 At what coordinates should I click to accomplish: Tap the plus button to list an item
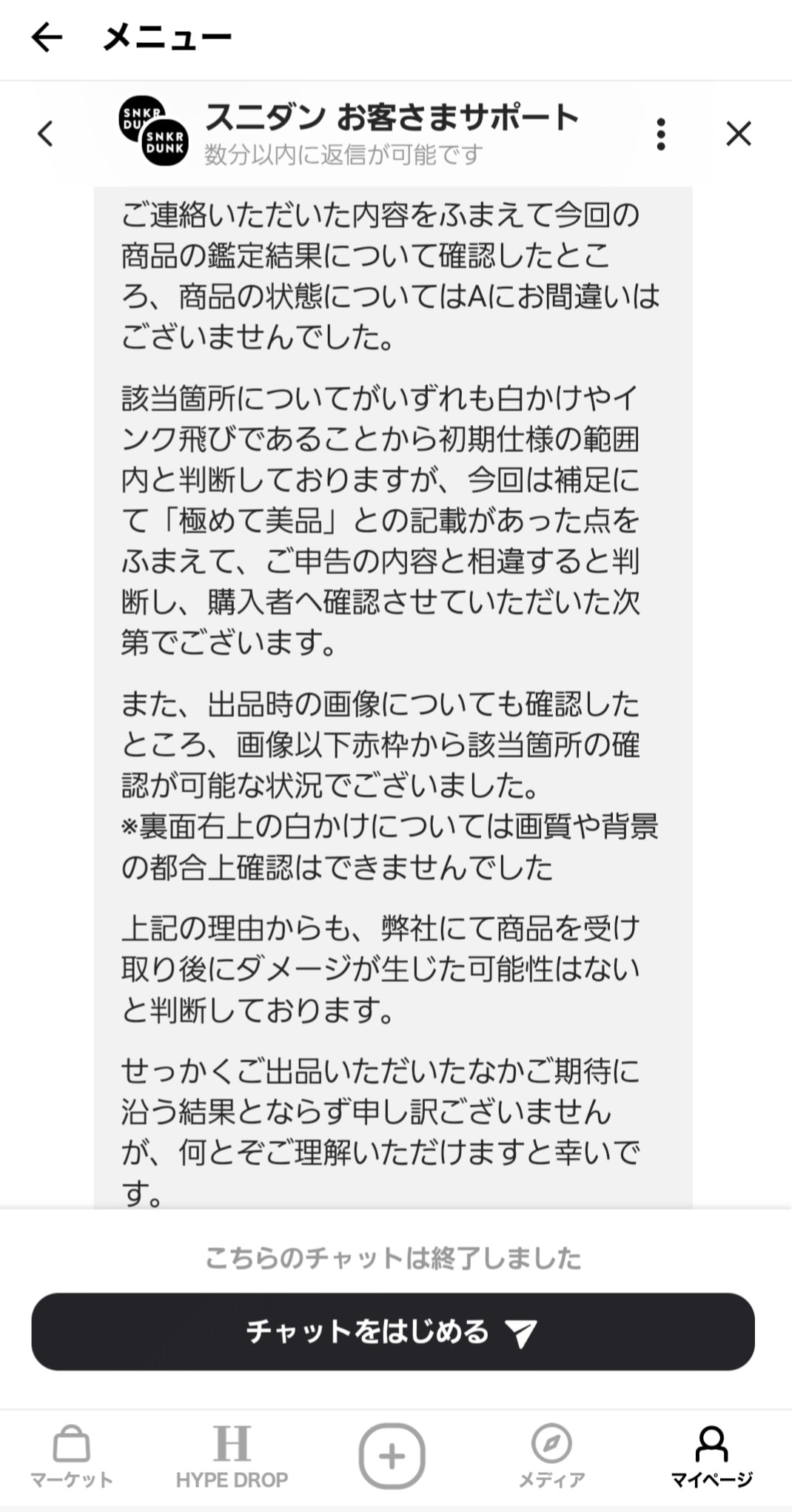click(x=392, y=1456)
